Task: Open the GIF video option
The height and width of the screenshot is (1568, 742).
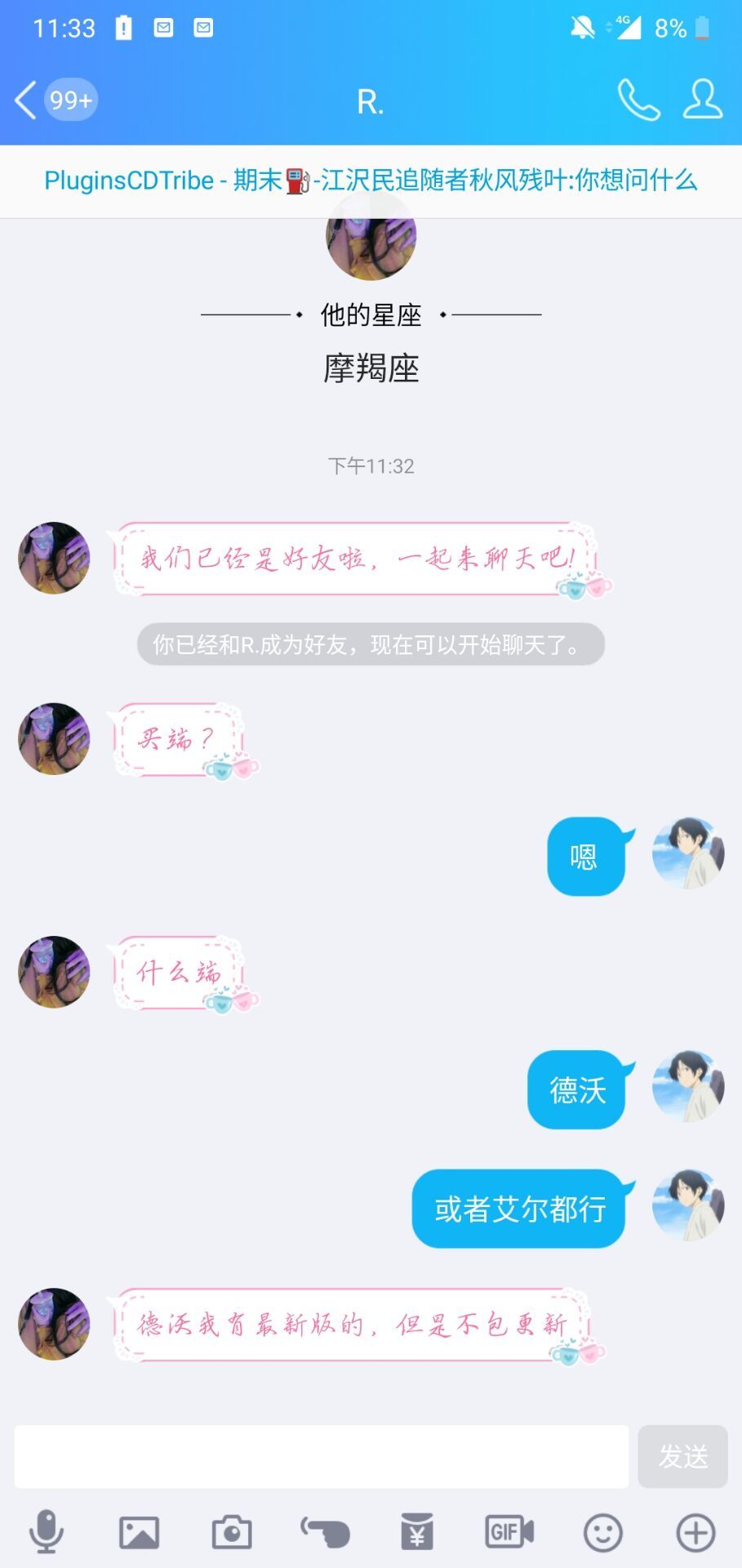Action: [509, 1532]
